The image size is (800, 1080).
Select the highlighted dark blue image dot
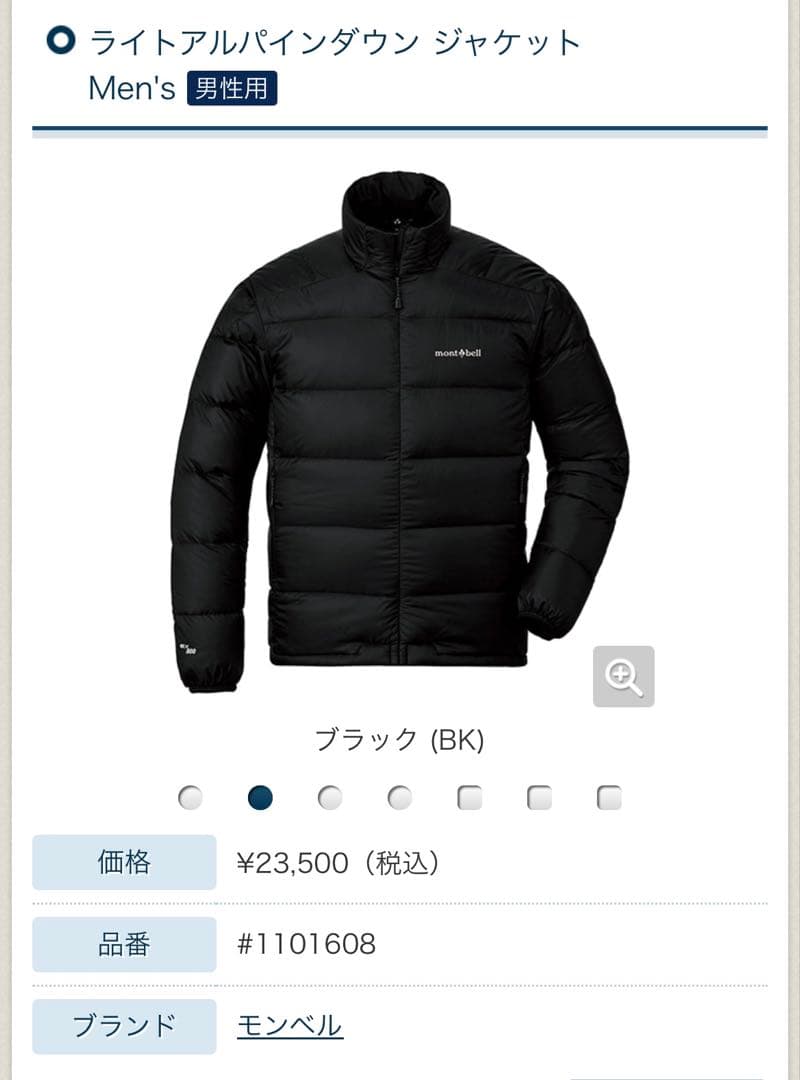(260, 797)
